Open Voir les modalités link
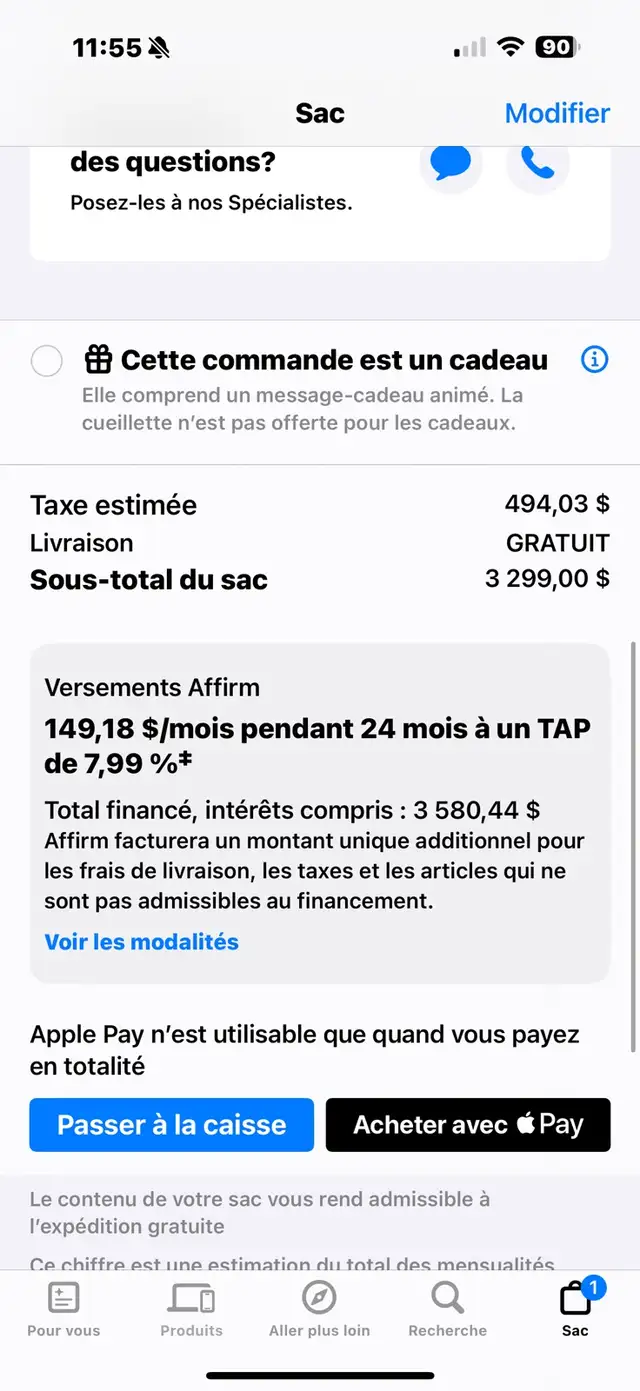 pyautogui.click(x=141, y=942)
